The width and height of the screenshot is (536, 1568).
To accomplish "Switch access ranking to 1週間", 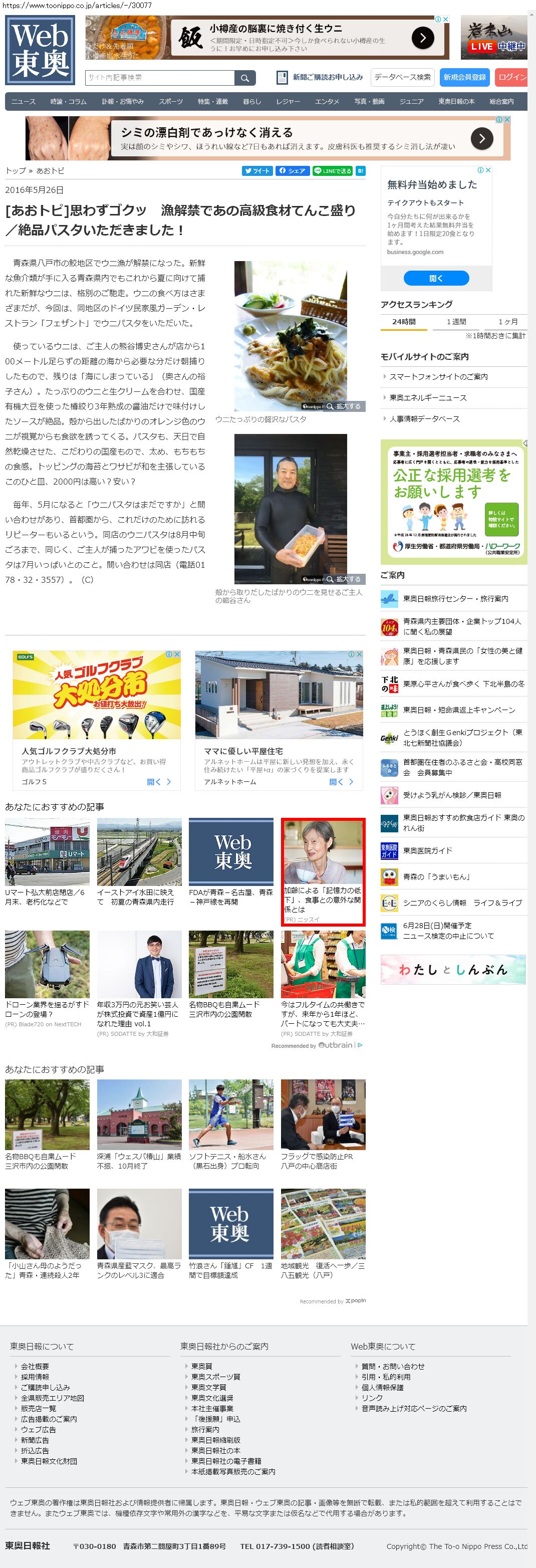I will click(x=456, y=321).
